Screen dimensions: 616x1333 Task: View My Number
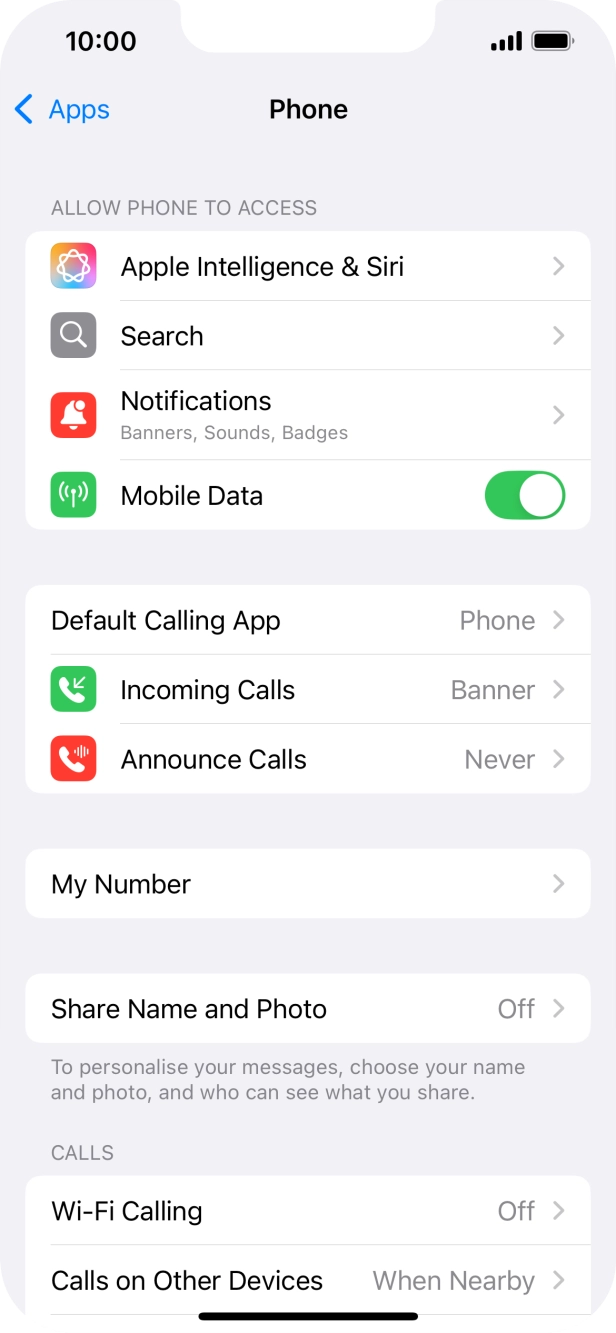[308, 884]
